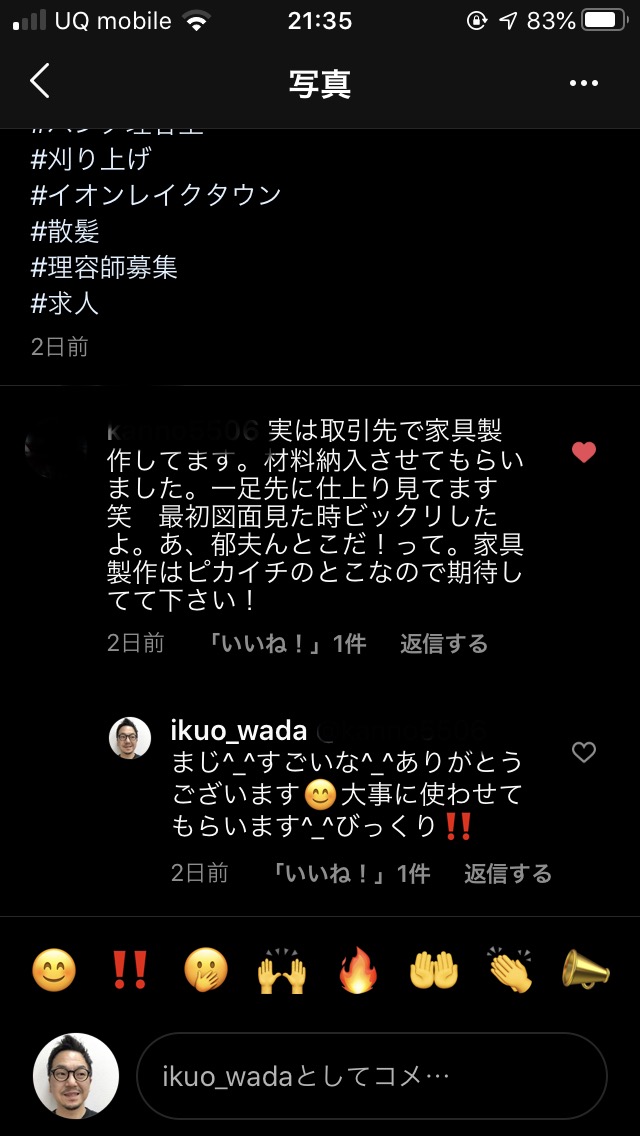Focus the comment field as ikuo_wada

coord(370,1076)
